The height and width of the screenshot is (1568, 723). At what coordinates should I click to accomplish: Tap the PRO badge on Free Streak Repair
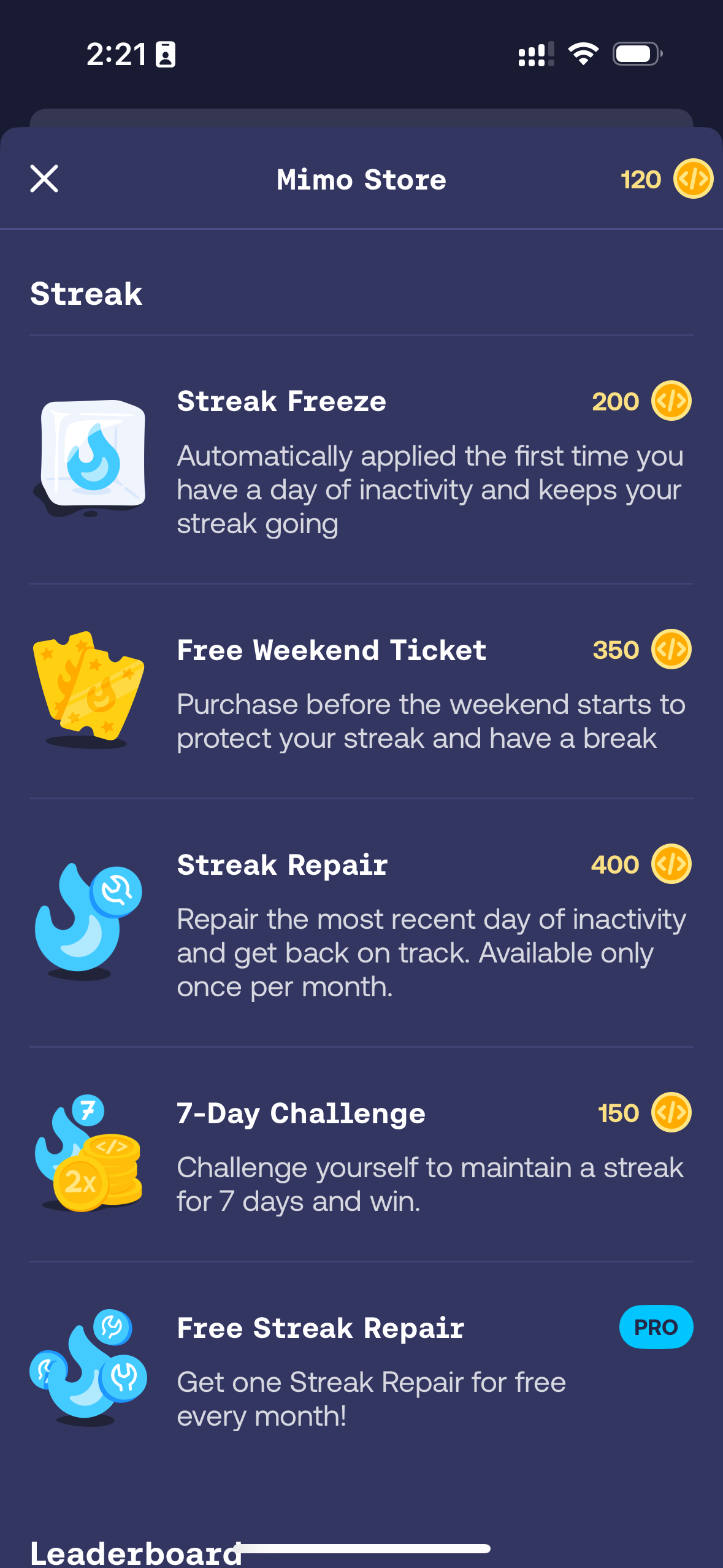656,1326
